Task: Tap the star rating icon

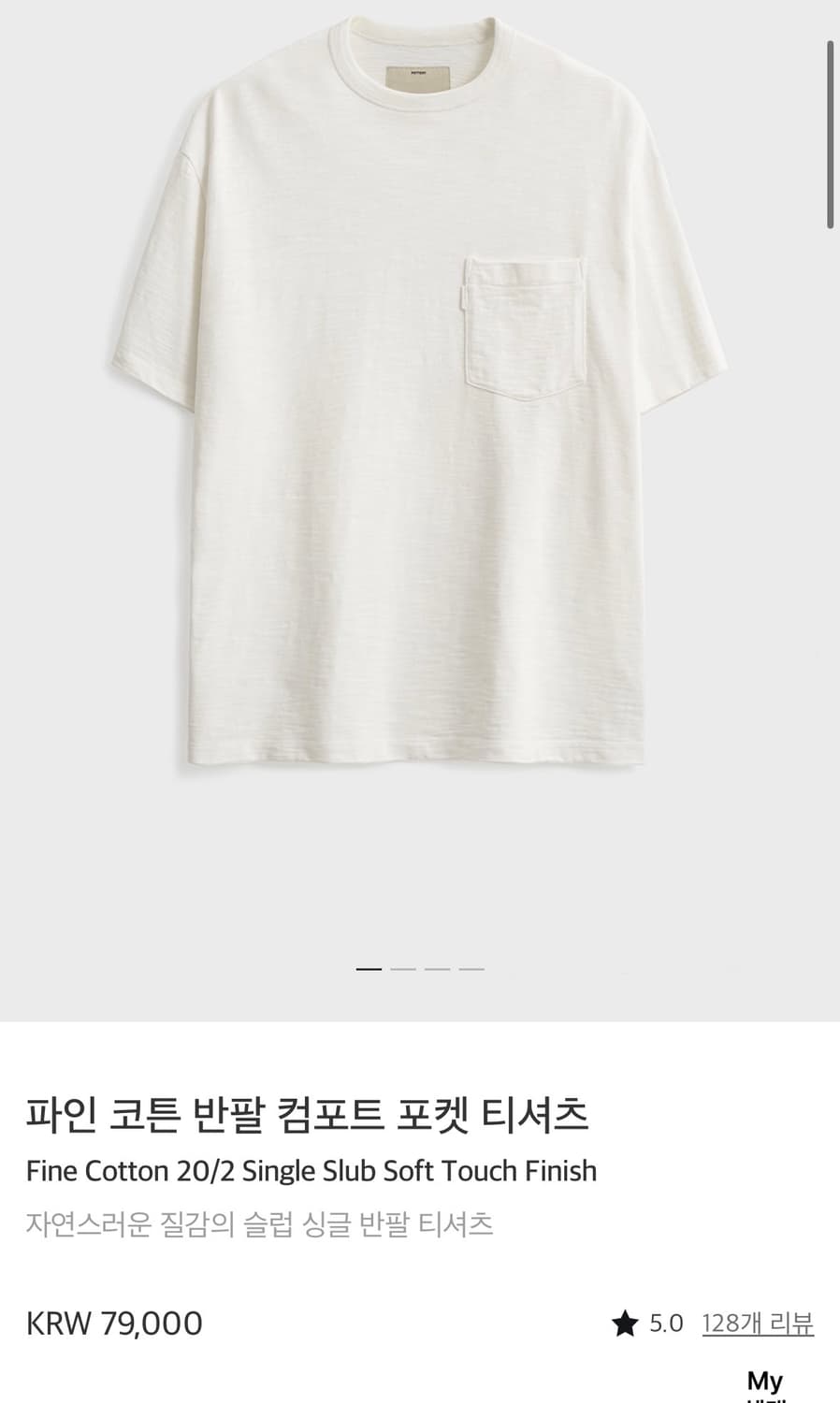Action: (625, 1323)
